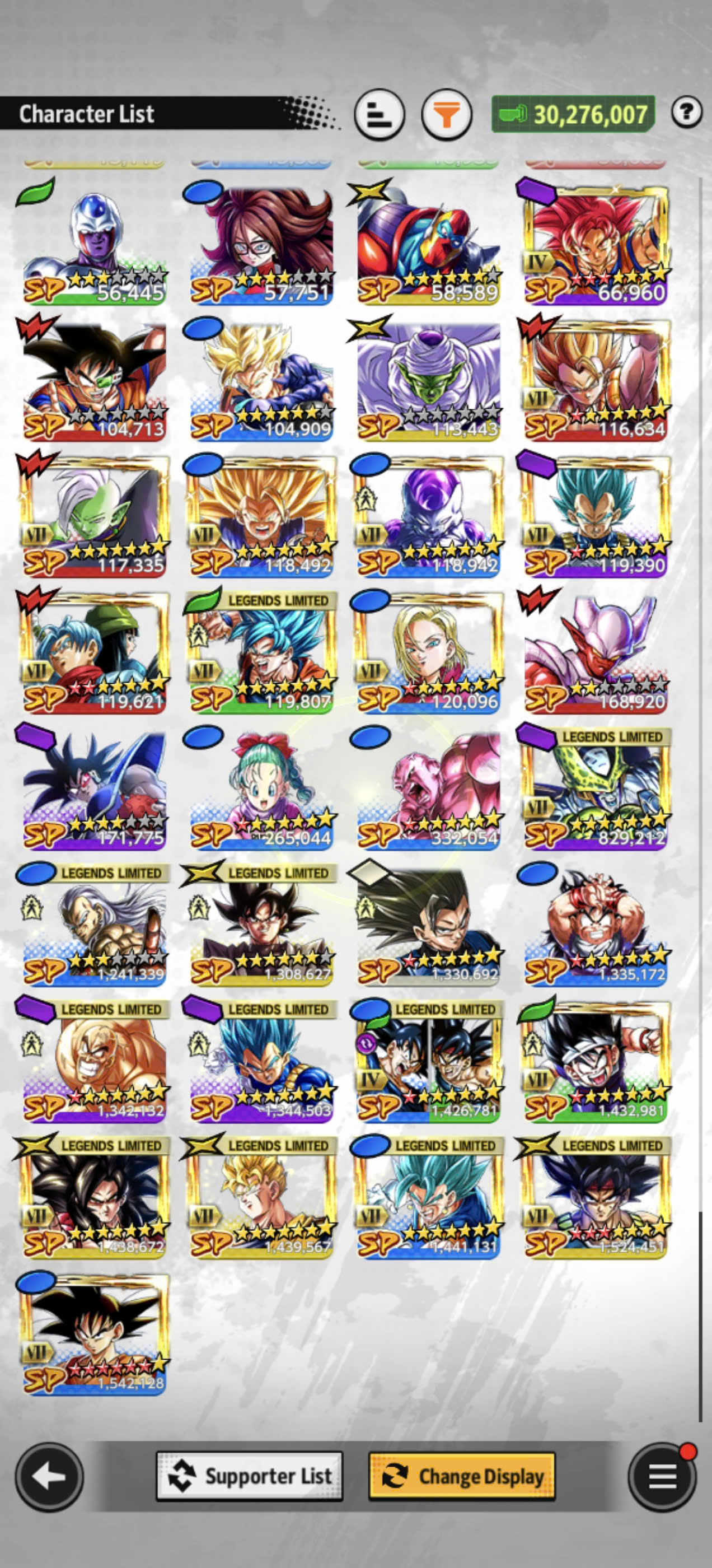Tap Change Display button
Image resolution: width=712 pixels, height=1568 pixels.
click(x=462, y=1476)
